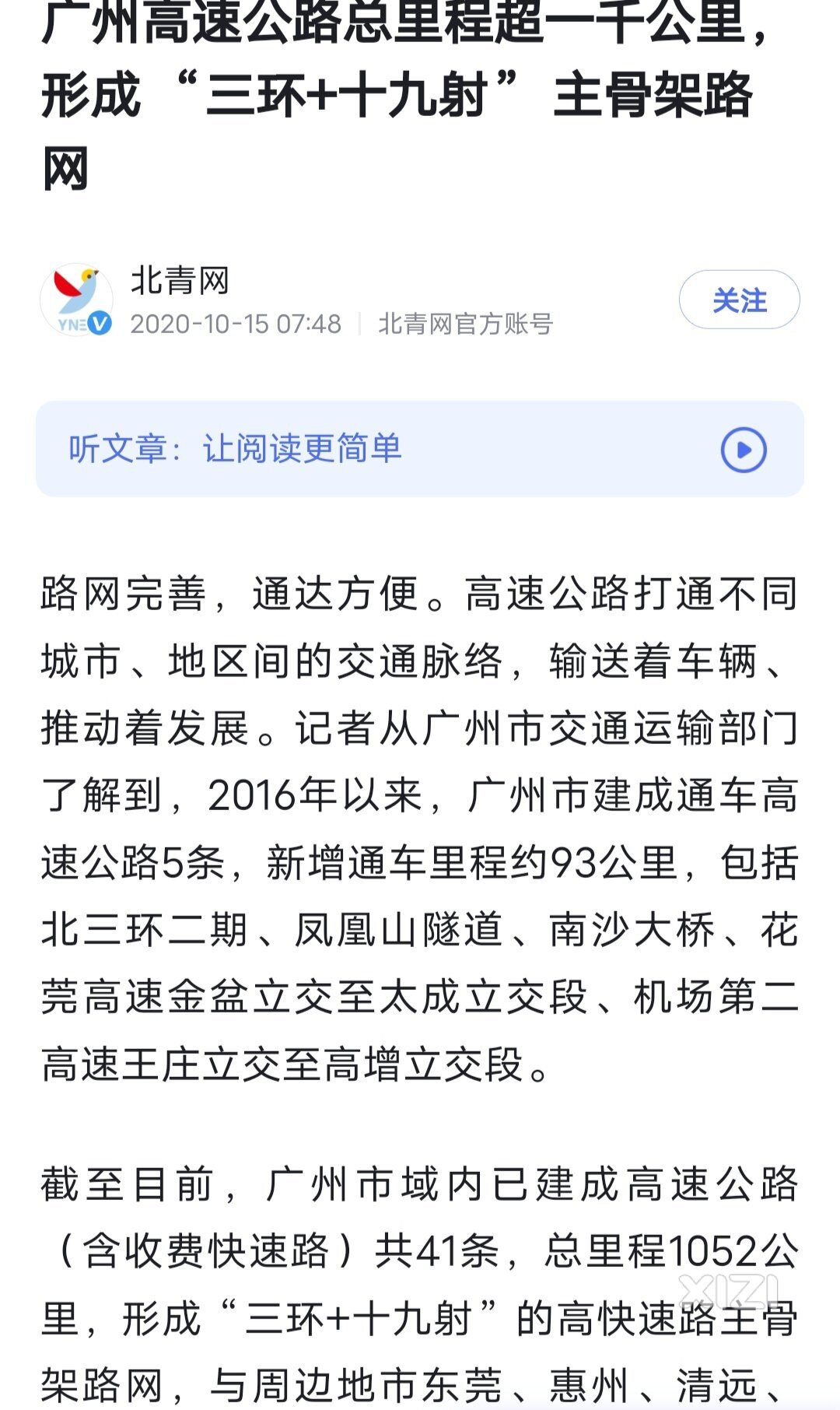Screen dimensions: 840x1410
Task: Play the 听文章 audio reading
Action: tap(744, 450)
